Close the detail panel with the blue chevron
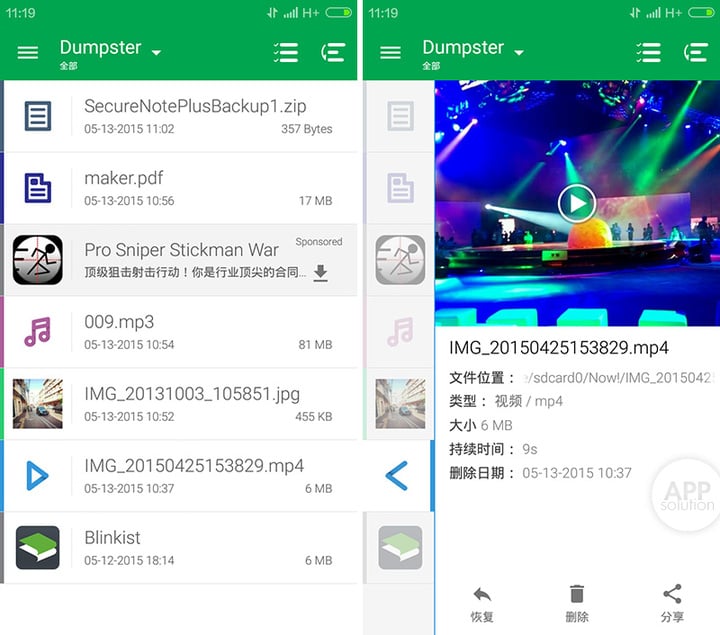This screenshot has height=635, width=720. click(397, 476)
